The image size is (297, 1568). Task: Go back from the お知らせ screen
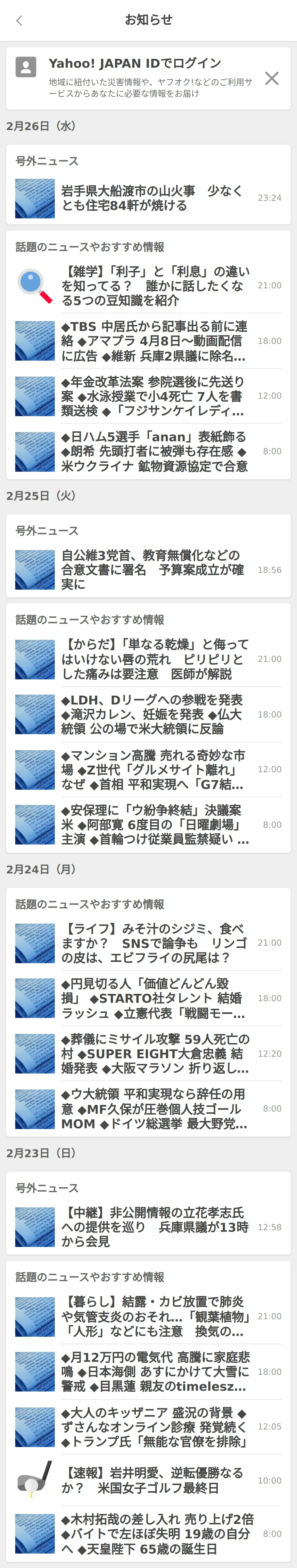coord(19,21)
